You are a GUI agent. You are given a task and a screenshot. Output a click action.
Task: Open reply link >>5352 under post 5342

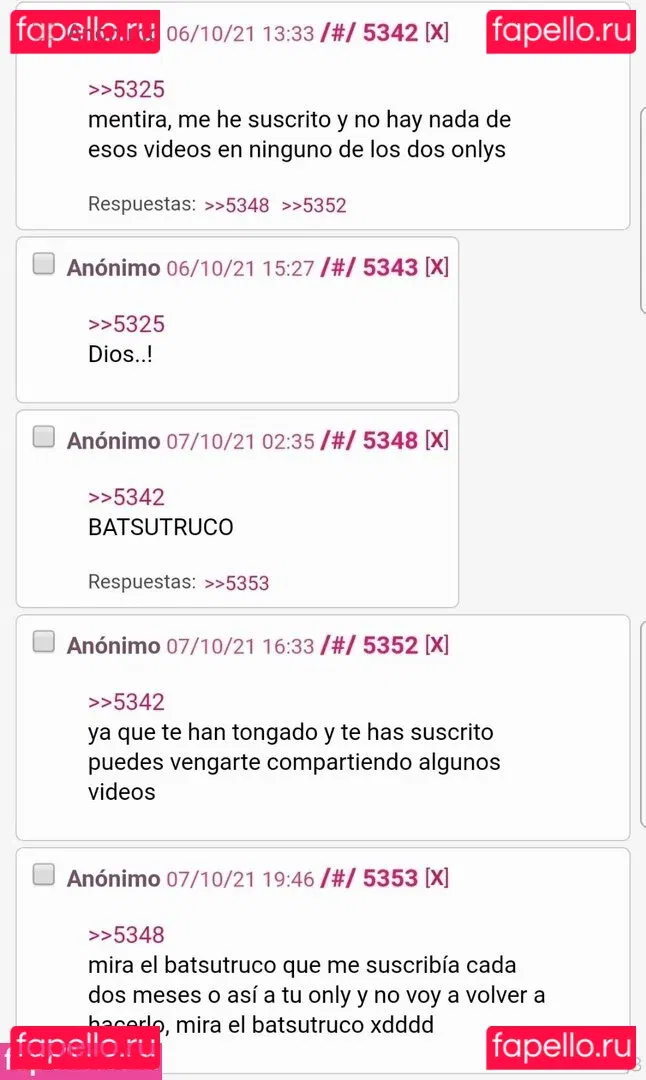pyautogui.click(x=313, y=206)
